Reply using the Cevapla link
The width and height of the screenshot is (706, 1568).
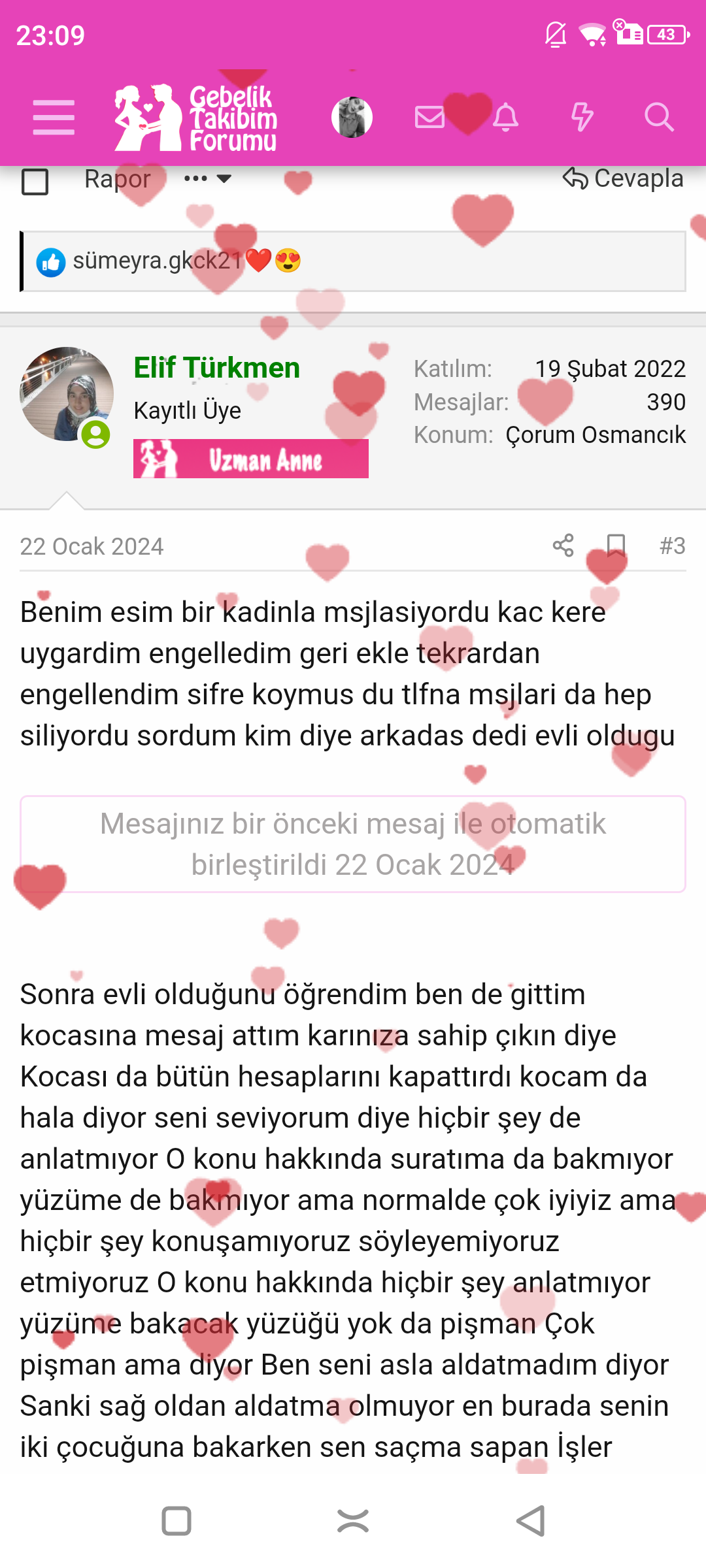point(623,178)
